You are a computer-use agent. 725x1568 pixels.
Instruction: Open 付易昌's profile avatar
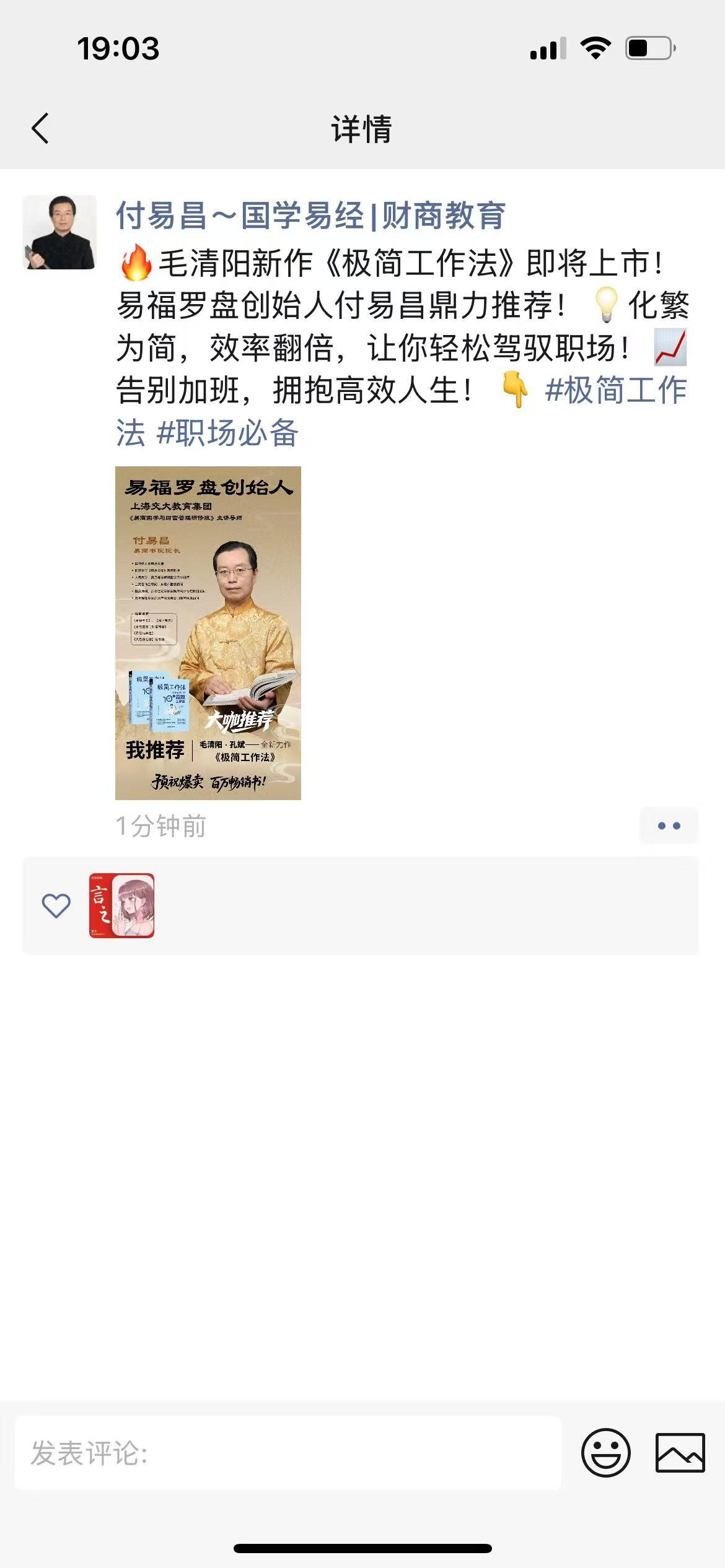[x=59, y=232]
